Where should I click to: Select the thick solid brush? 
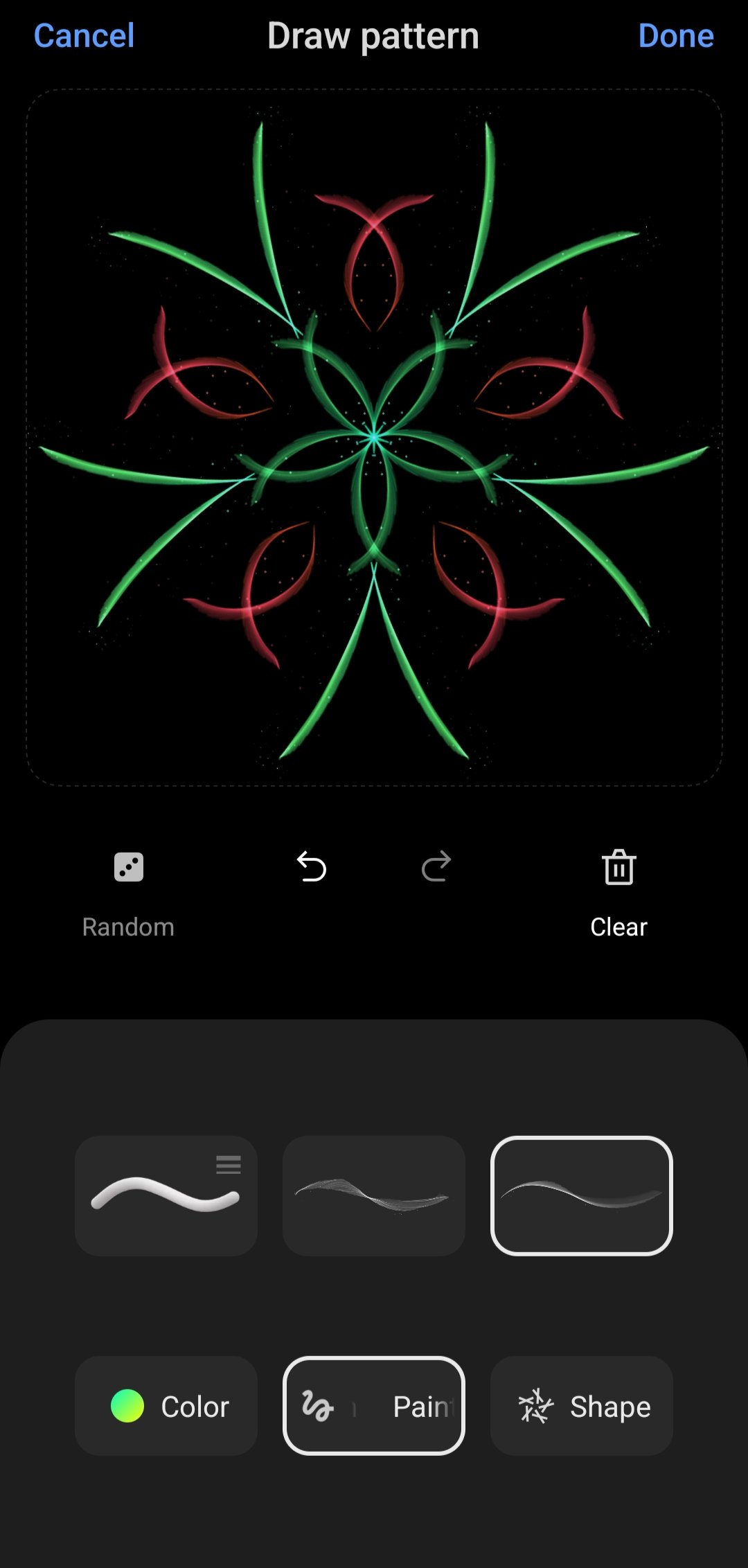[166, 1196]
